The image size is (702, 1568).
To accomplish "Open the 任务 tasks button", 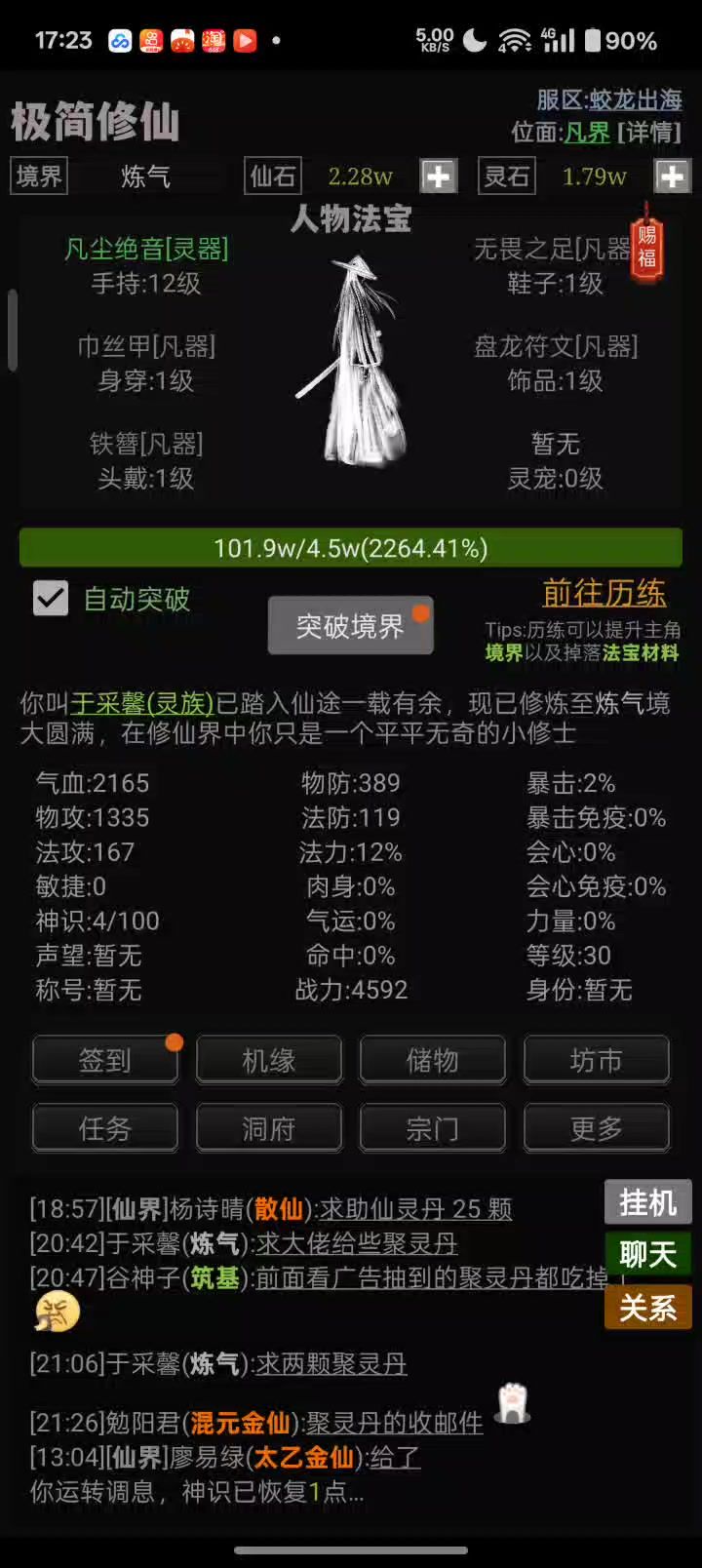I will pos(105,1128).
